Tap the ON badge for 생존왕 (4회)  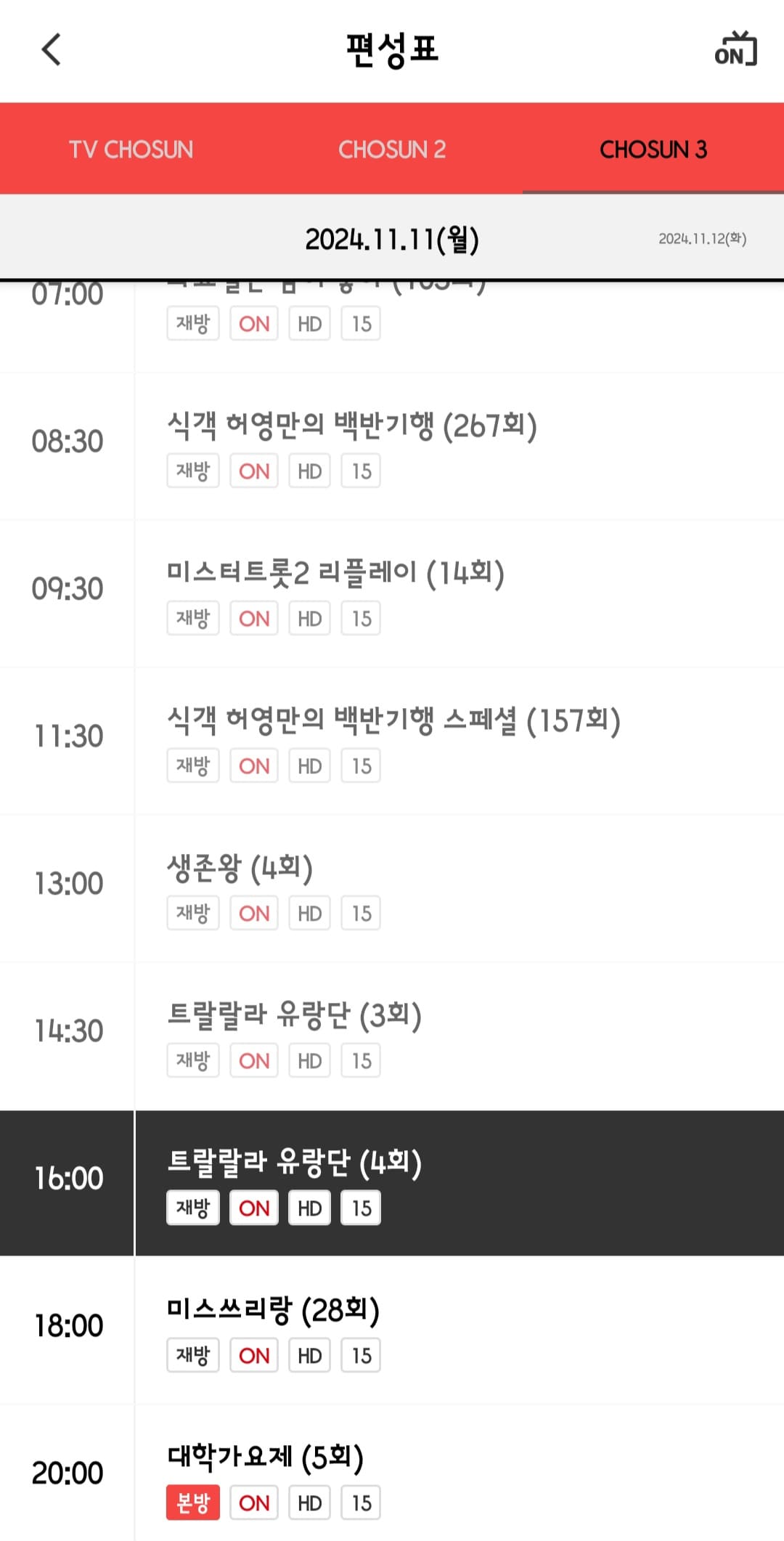click(x=253, y=913)
